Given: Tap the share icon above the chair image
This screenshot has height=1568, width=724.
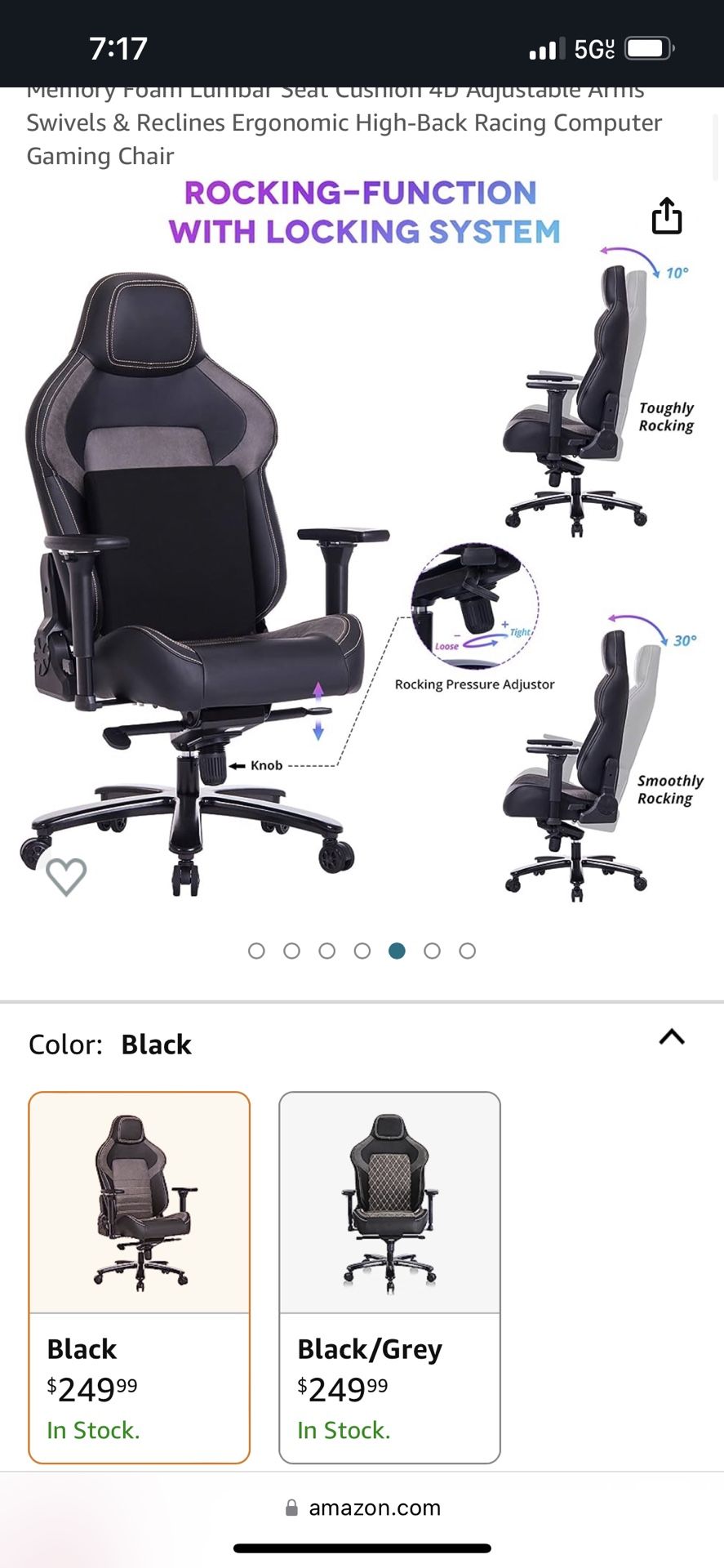Looking at the screenshot, I should coord(668,216).
